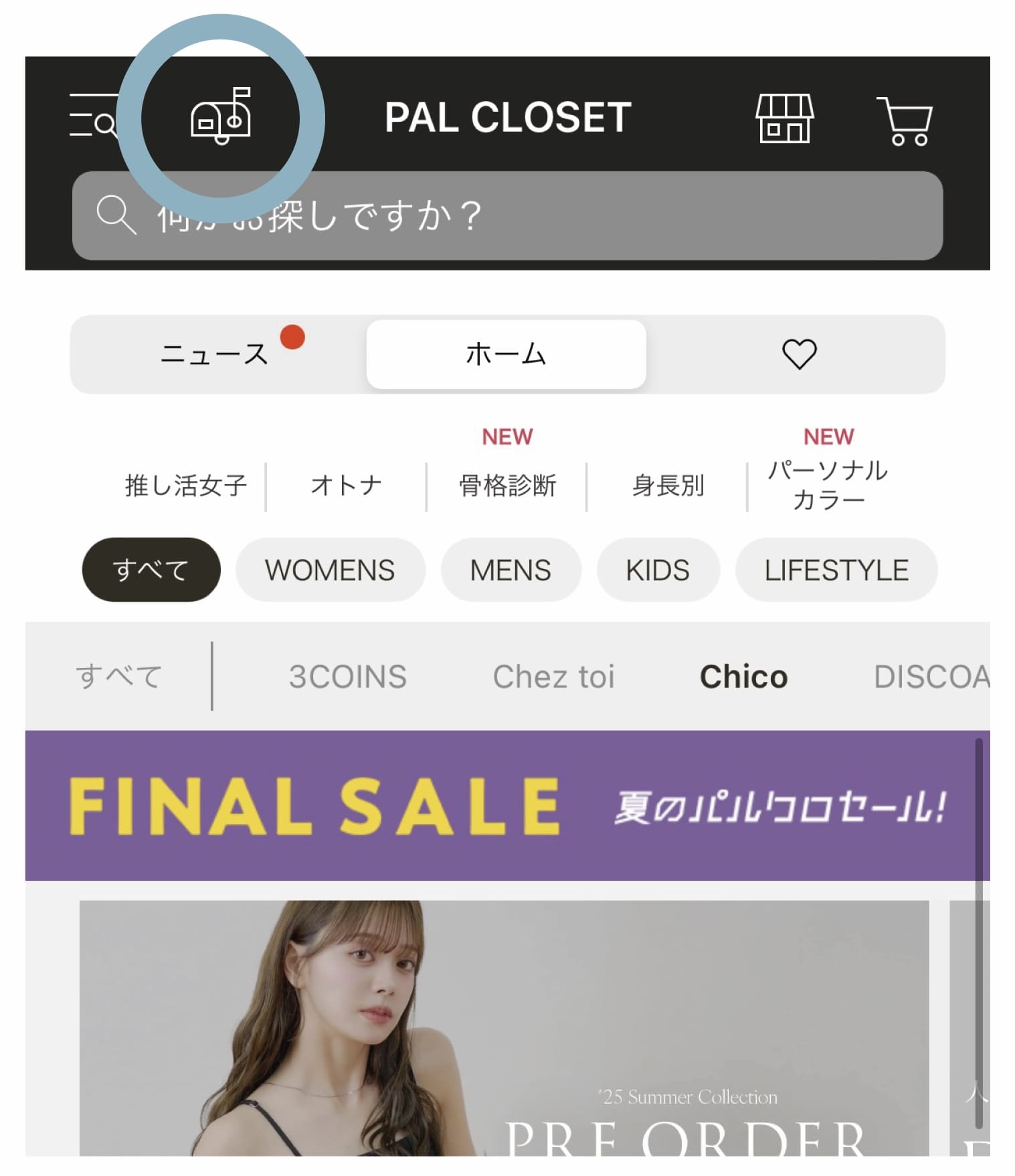Open 推し活女子 feature
Screen dimensions: 1015x1176
click(x=185, y=485)
